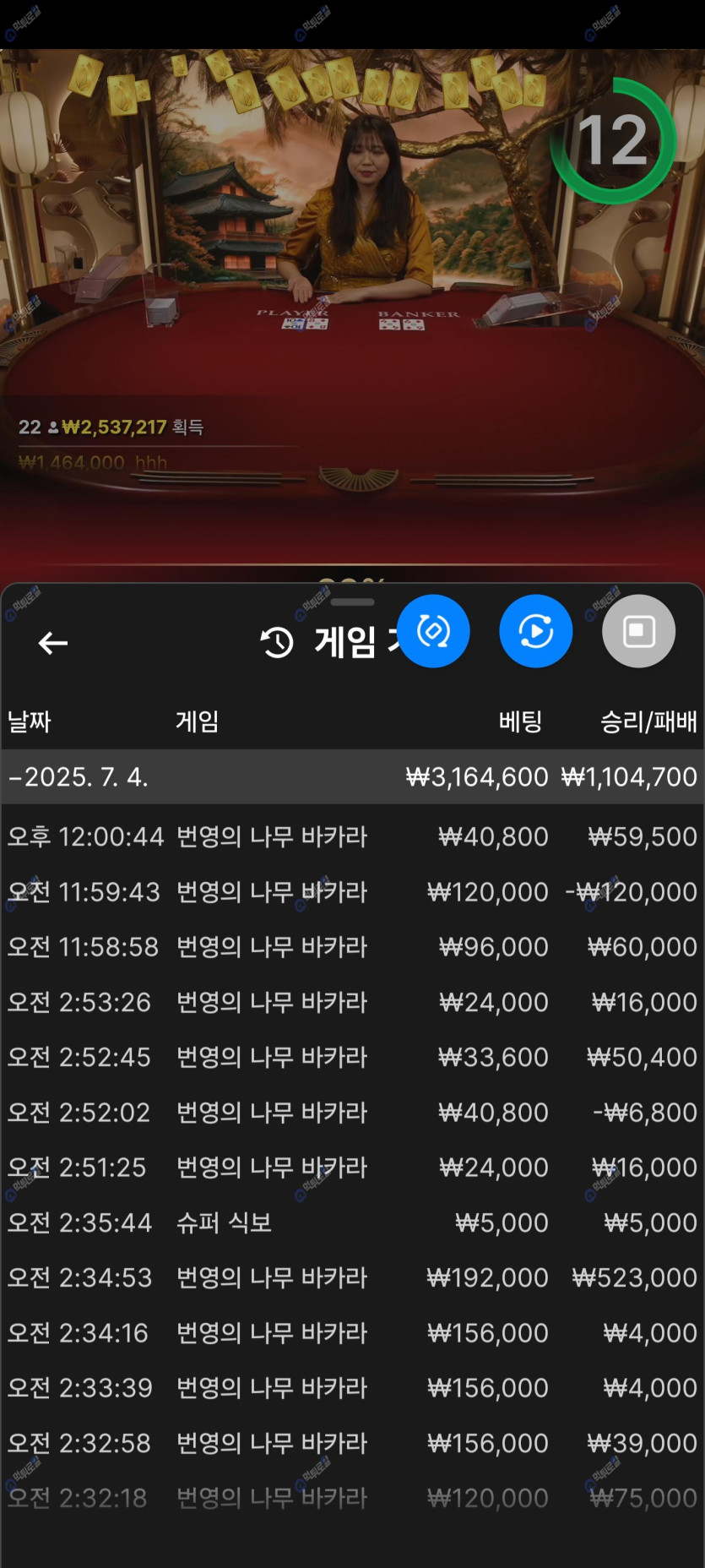This screenshot has width=705, height=1568.
Task: Select the 오전 2:34:16 history row
Action: 352,1332
